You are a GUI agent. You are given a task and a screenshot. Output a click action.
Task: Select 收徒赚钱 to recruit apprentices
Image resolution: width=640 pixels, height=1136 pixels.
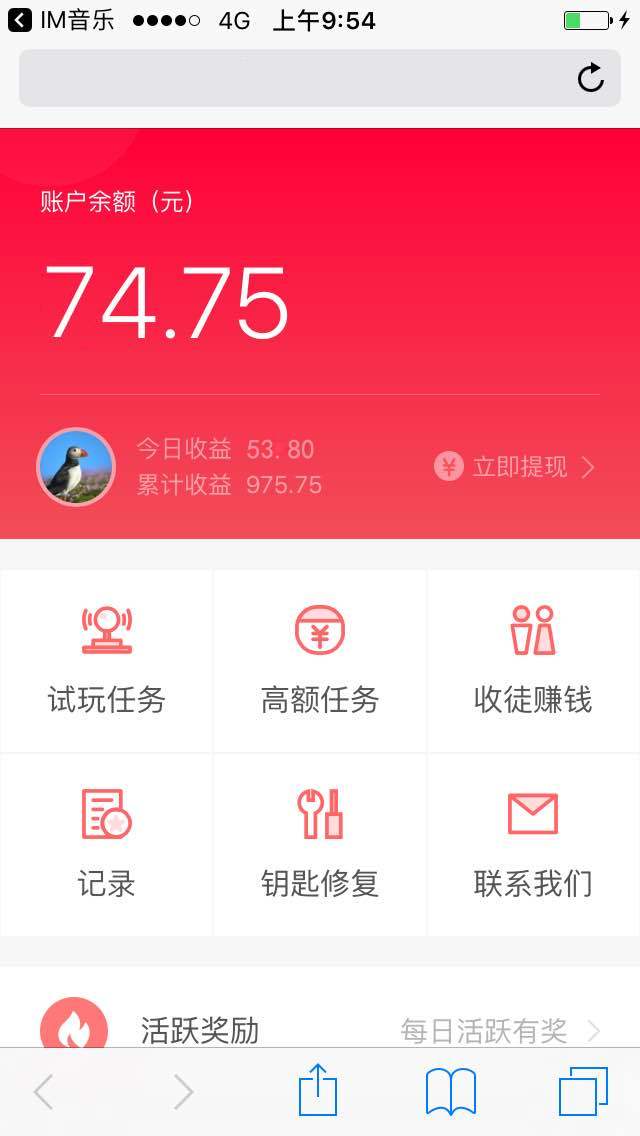coord(533,661)
